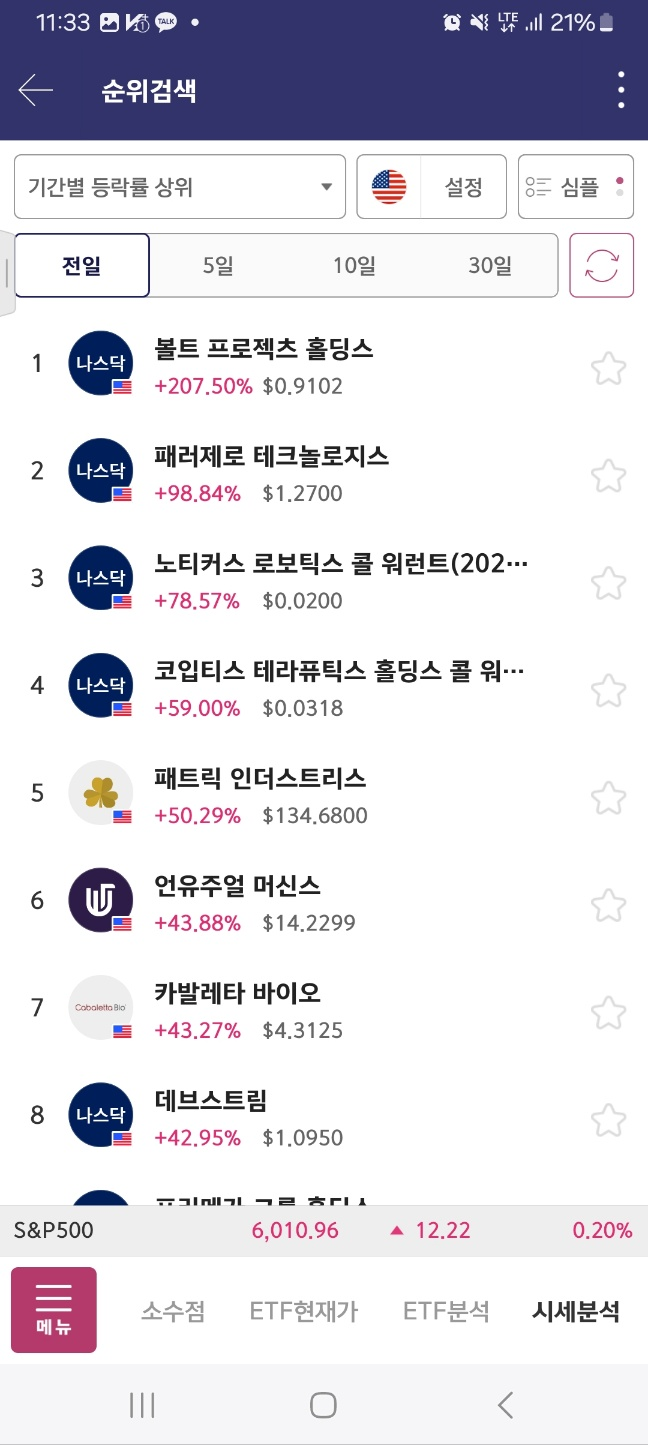The height and width of the screenshot is (1445, 648).
Task: Switch to ETF현재가
Action: (x=304, y=1312)
